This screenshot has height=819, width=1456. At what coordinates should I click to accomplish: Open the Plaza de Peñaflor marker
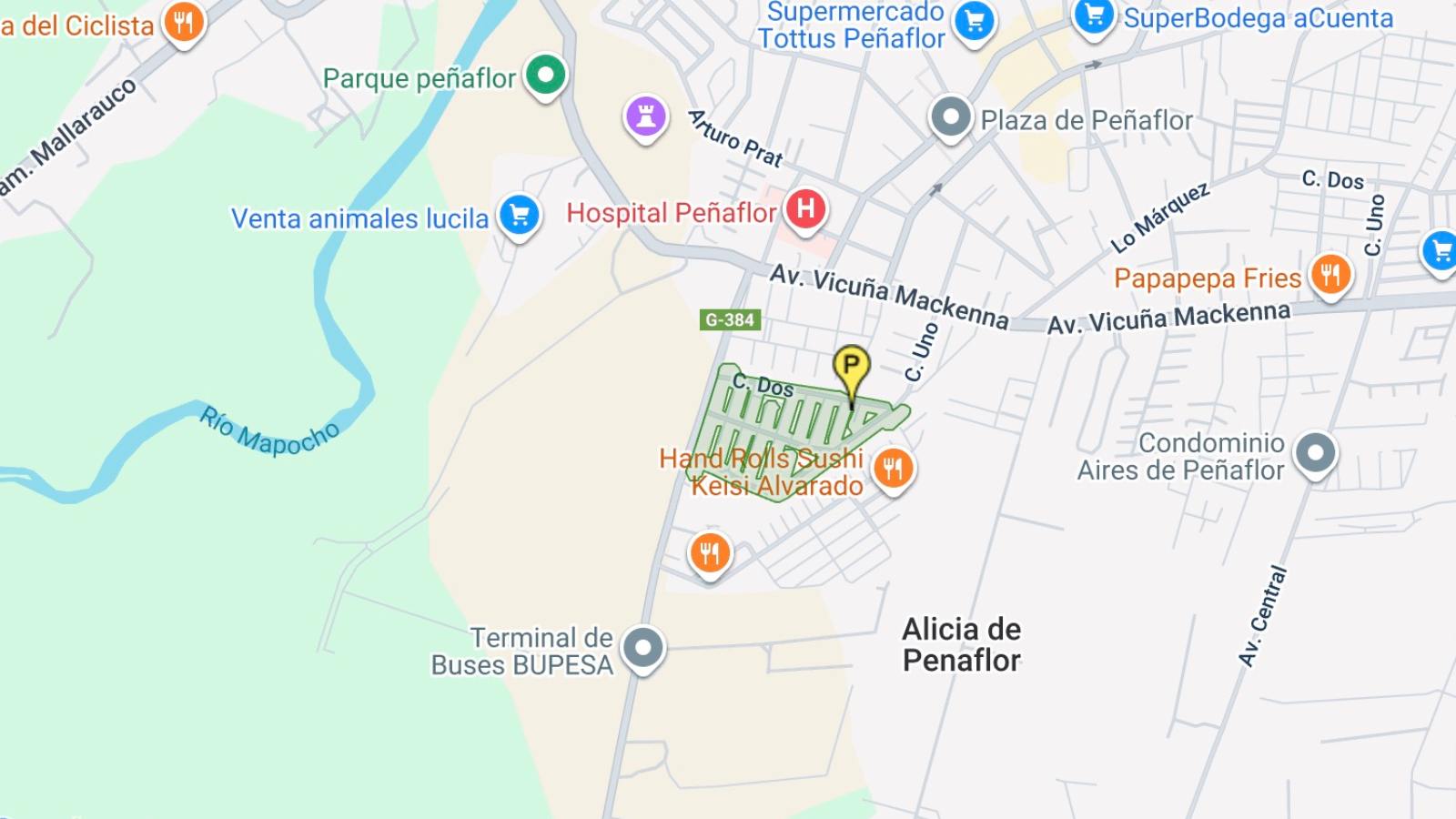[951, 117]
